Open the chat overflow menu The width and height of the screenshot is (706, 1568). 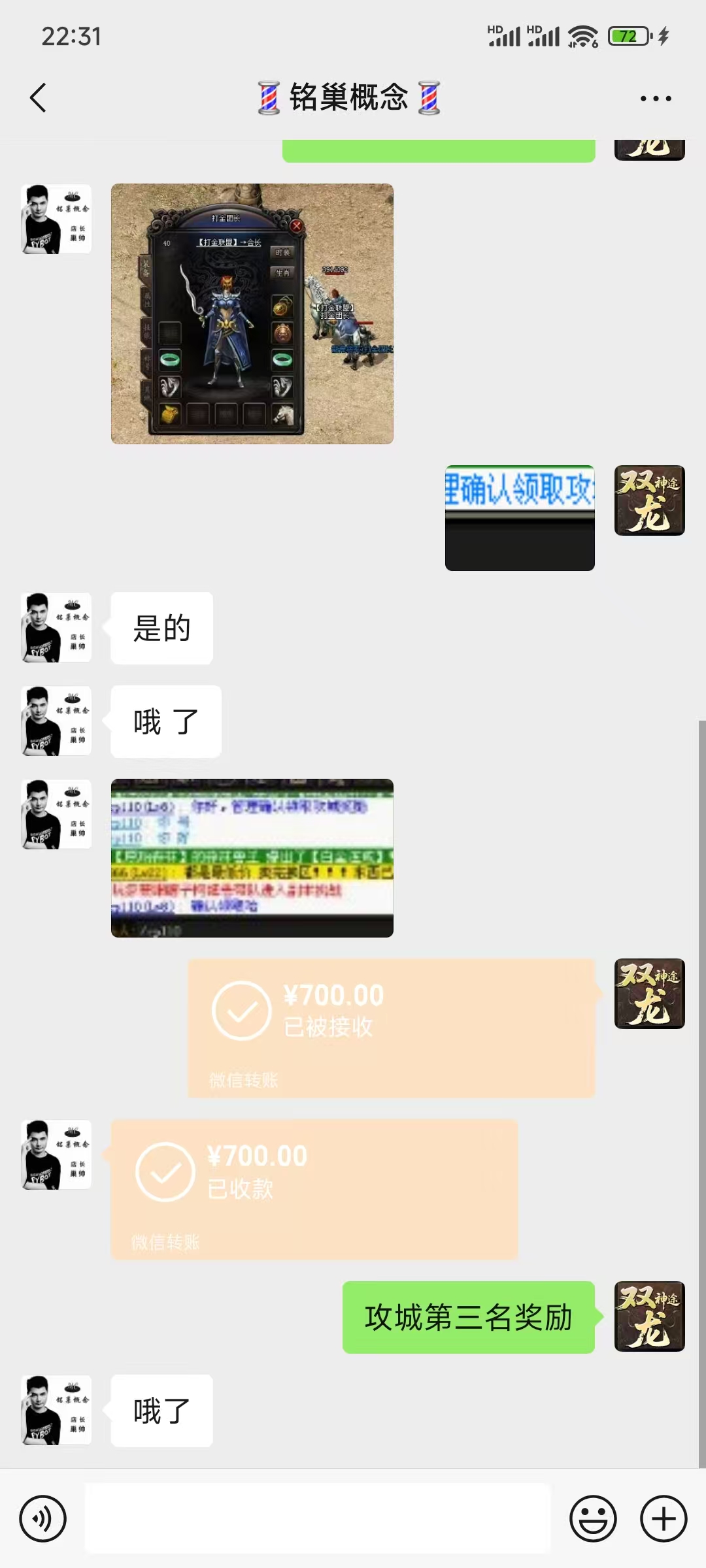click(x=655, y=99)
